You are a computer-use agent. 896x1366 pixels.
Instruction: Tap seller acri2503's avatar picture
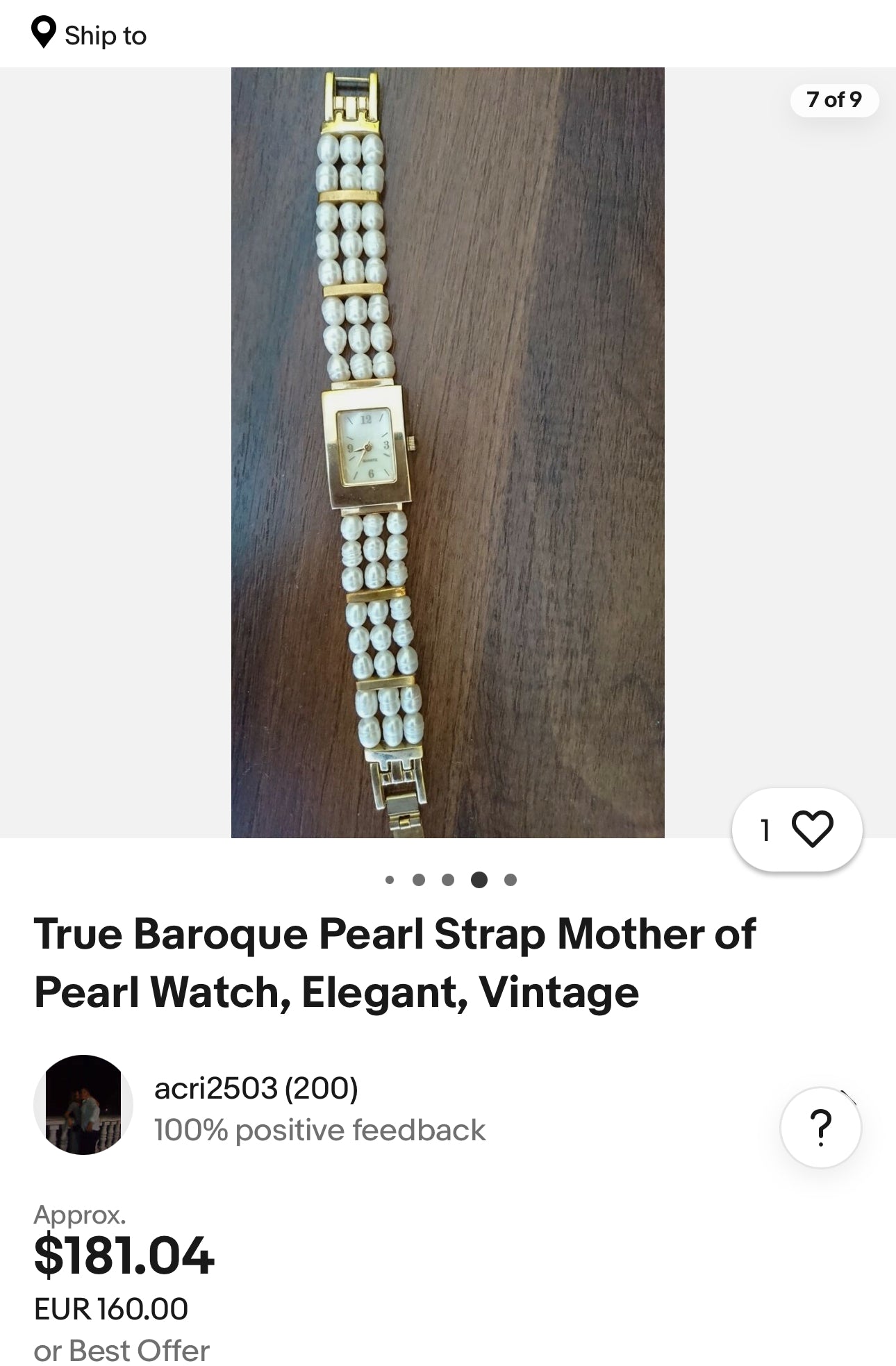pyautogui.click(x=83, y=1105)
